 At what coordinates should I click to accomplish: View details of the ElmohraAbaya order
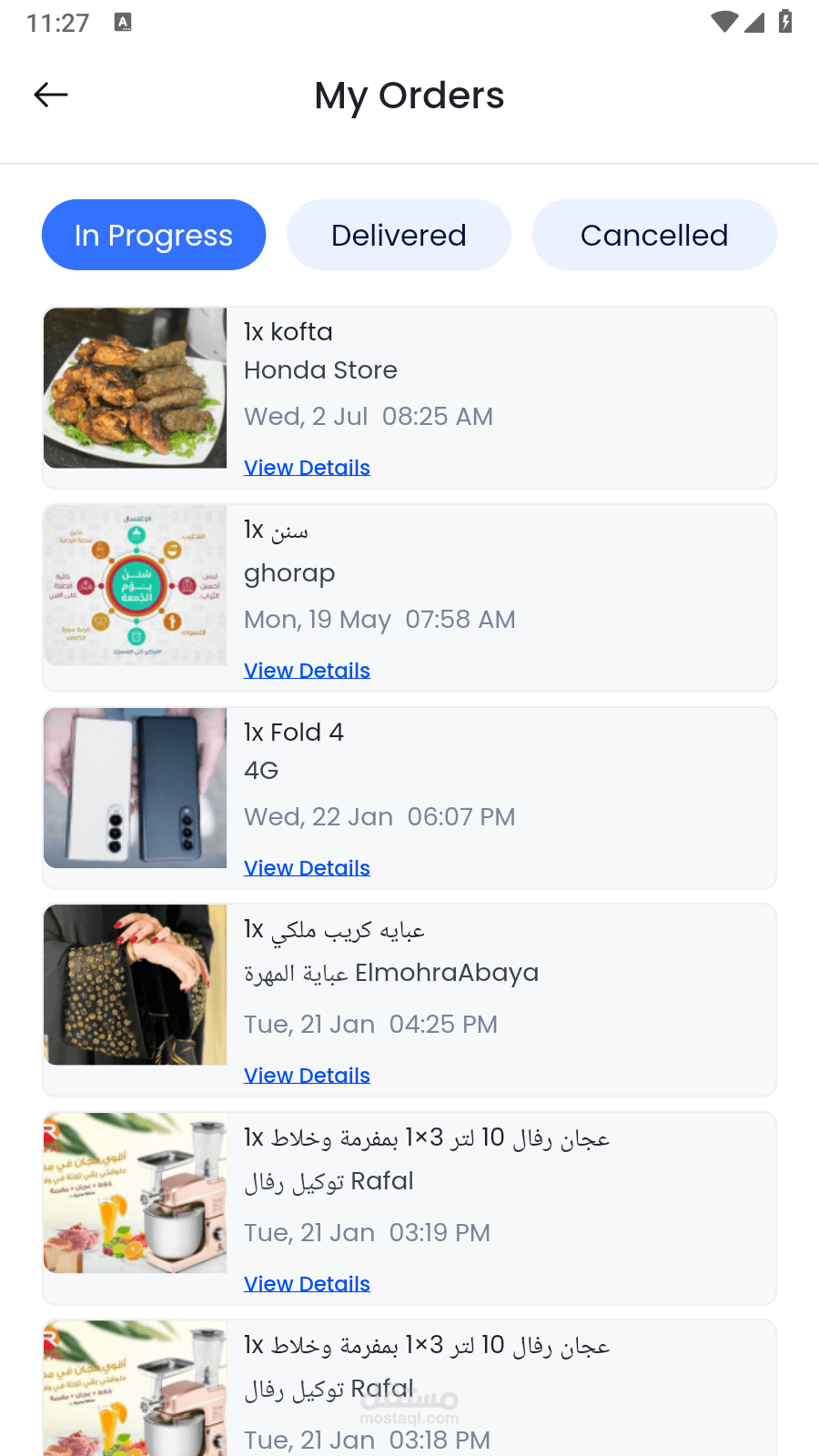(307, 1075)
